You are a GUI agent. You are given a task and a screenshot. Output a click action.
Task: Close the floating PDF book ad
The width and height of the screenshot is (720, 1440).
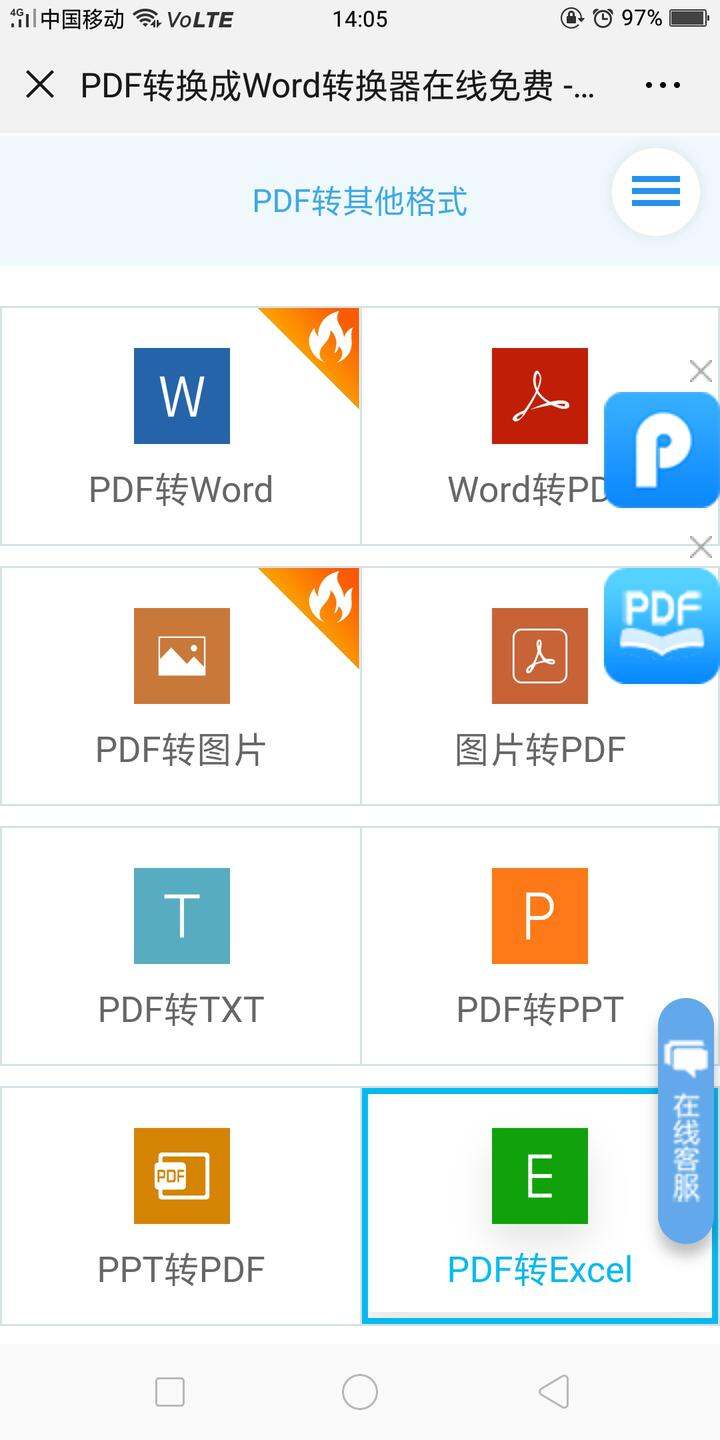click(x=701, y=547)
